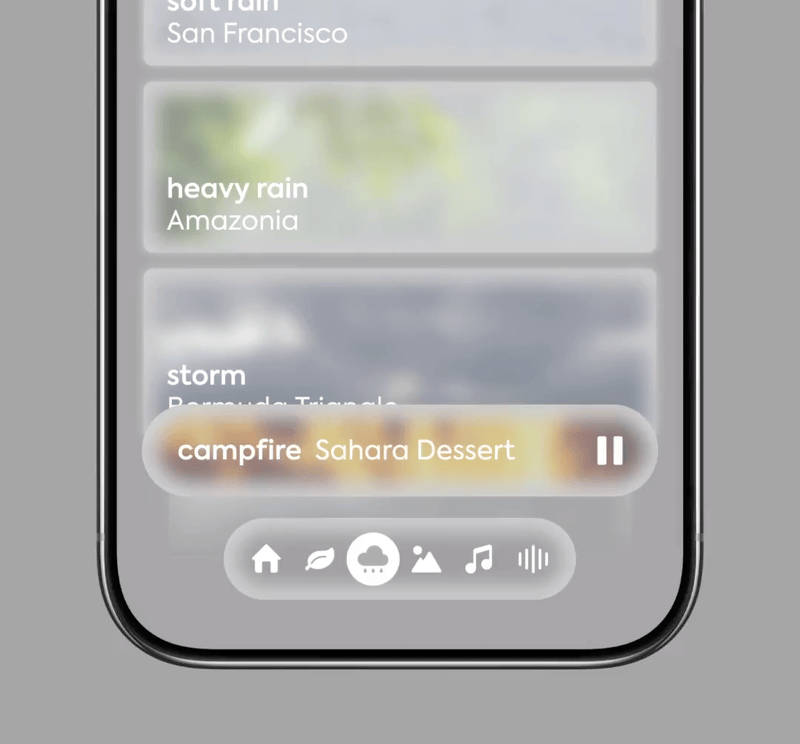Pause the campfire sound

click(x=610, y=450)
